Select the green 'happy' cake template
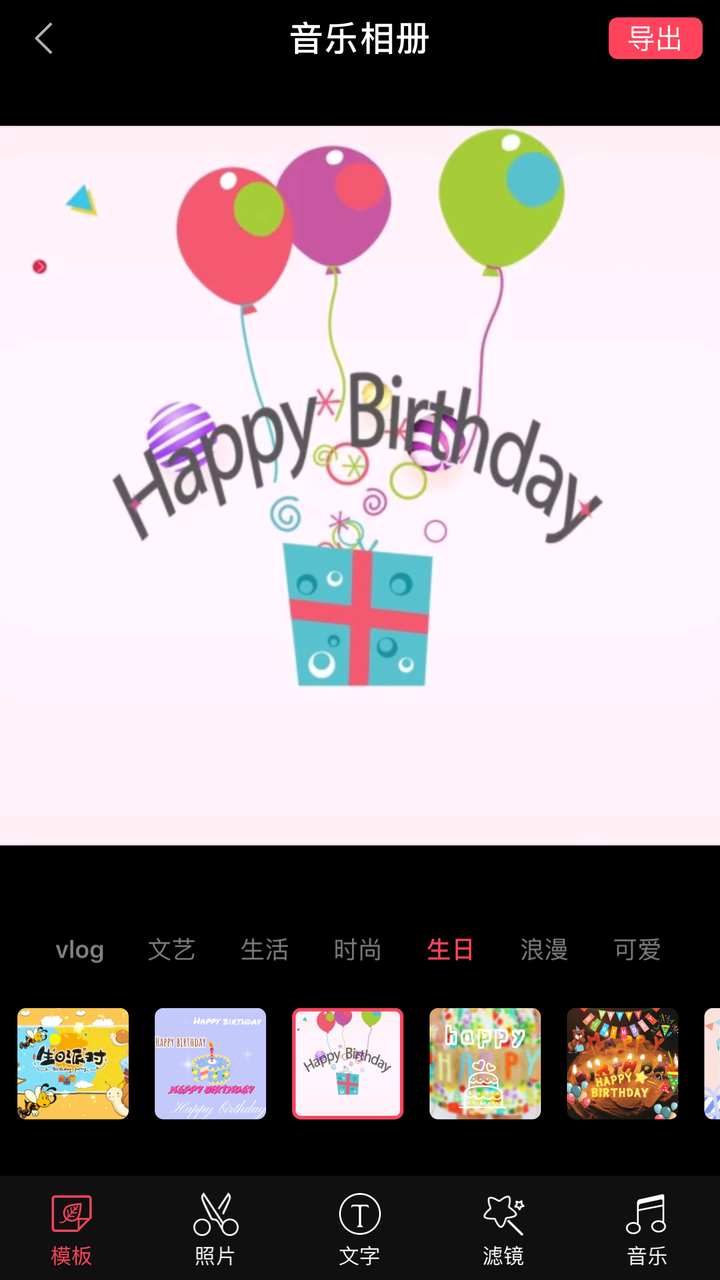Viewport: 720px width, 1280px height. tap(485, 1063)
